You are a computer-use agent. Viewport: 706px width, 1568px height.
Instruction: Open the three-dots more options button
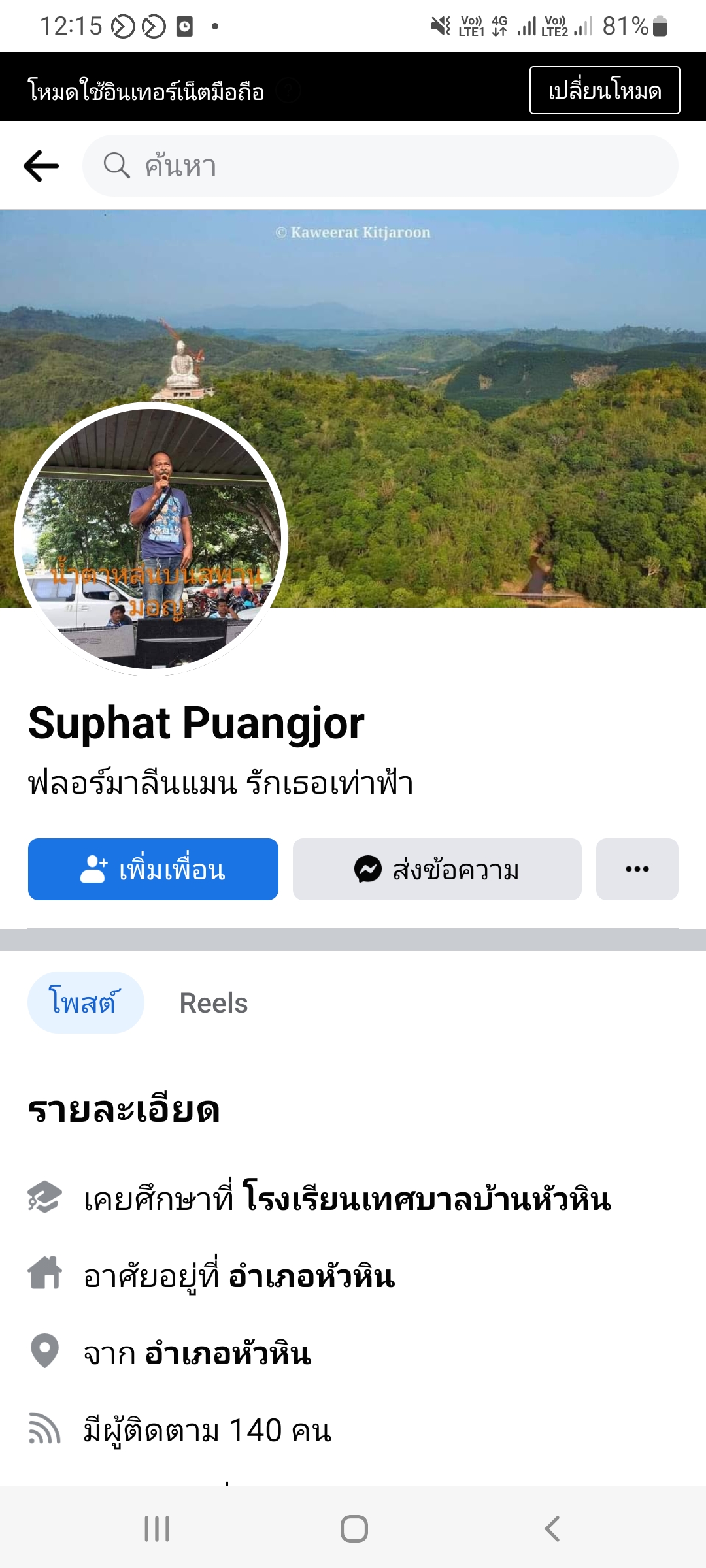coord(637,869)
